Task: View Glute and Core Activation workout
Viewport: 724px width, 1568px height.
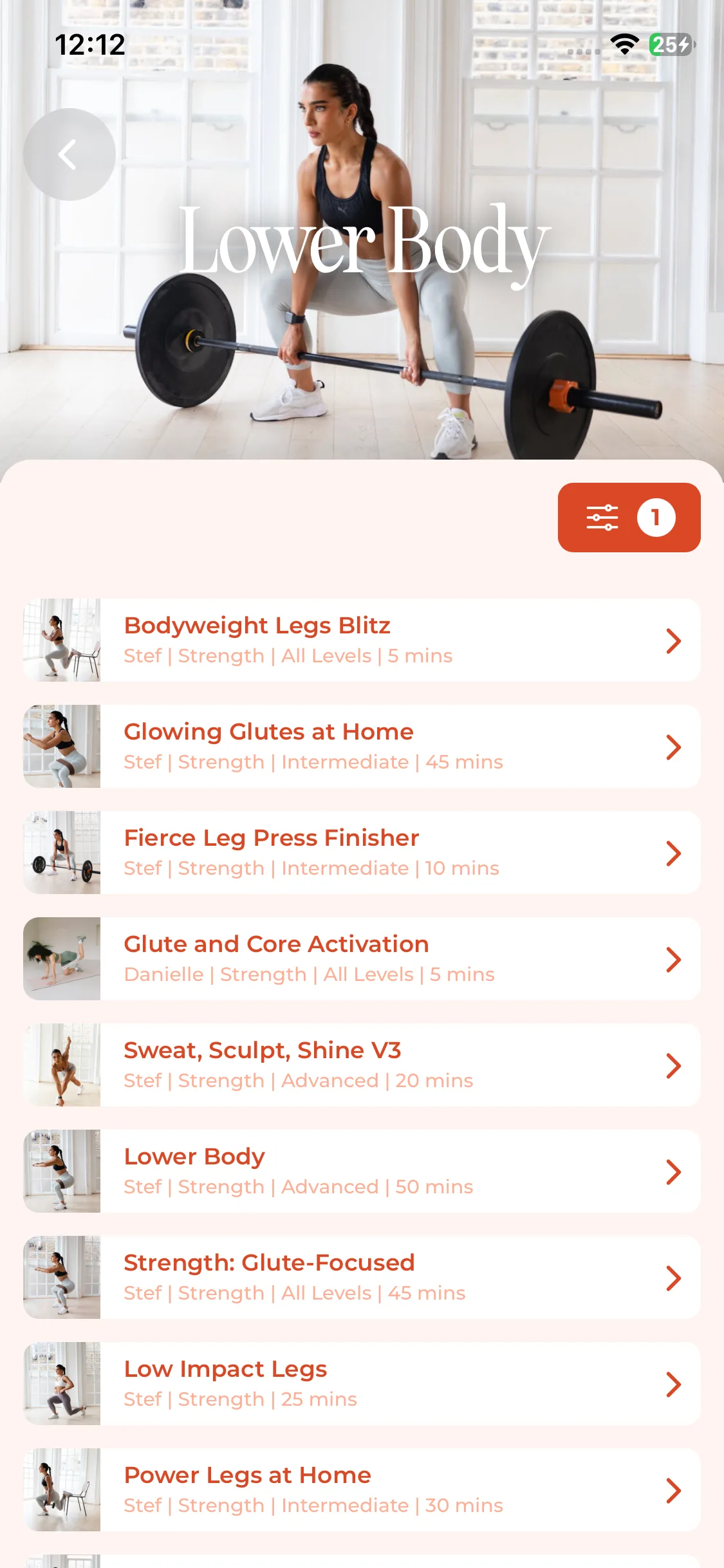Action: pos(362,959)
